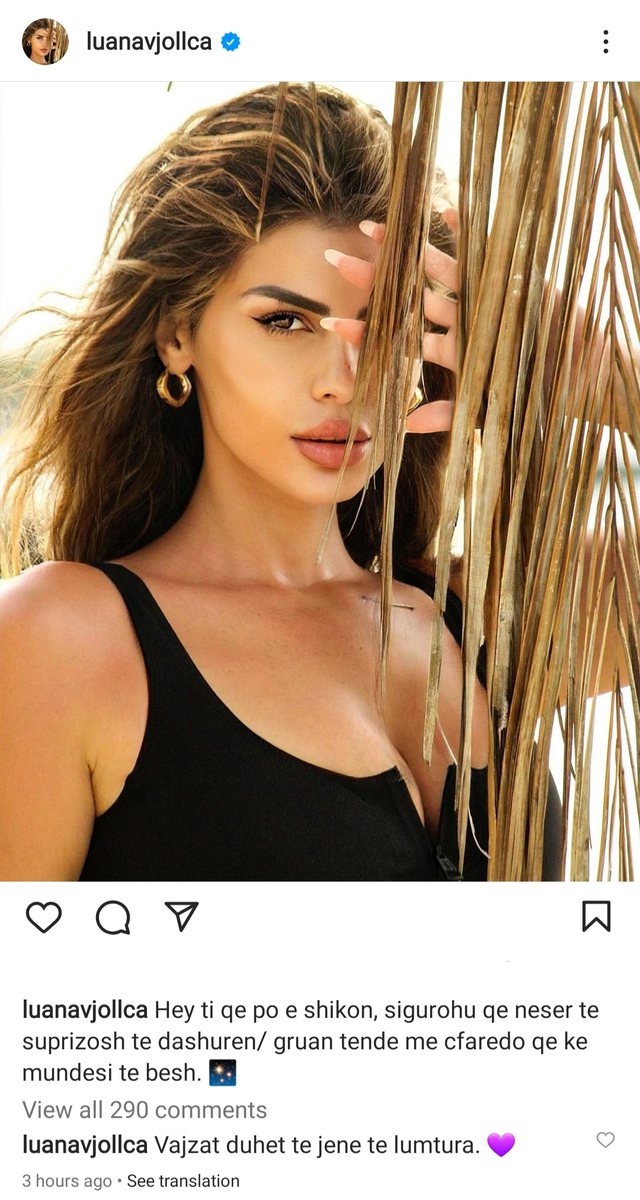This screenshot has width=640, height=1200.
Task: Tap See translation under the caption
Action: coord(183,1181)
